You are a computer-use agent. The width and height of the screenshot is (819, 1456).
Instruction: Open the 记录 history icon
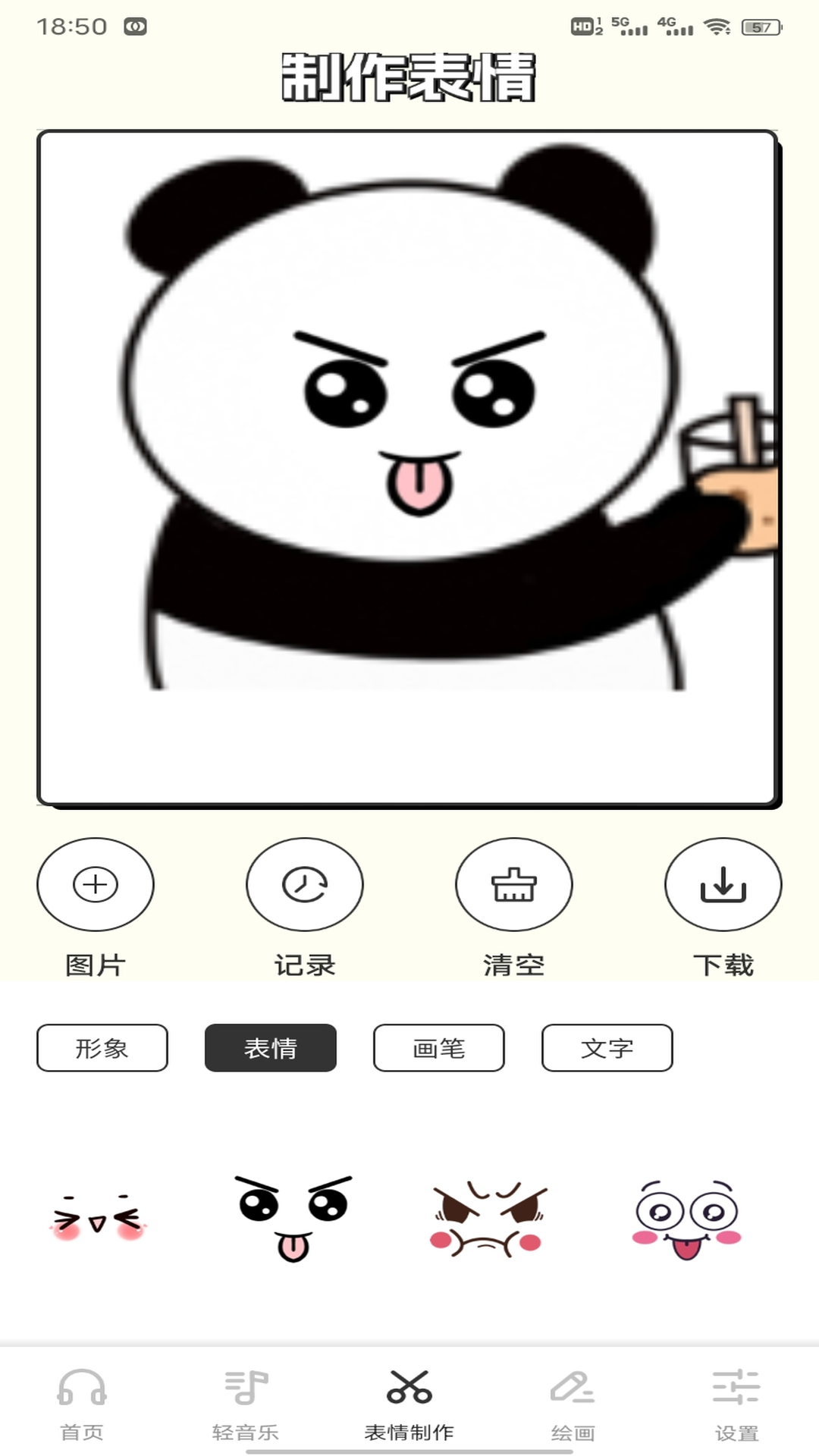click(303, 885)
